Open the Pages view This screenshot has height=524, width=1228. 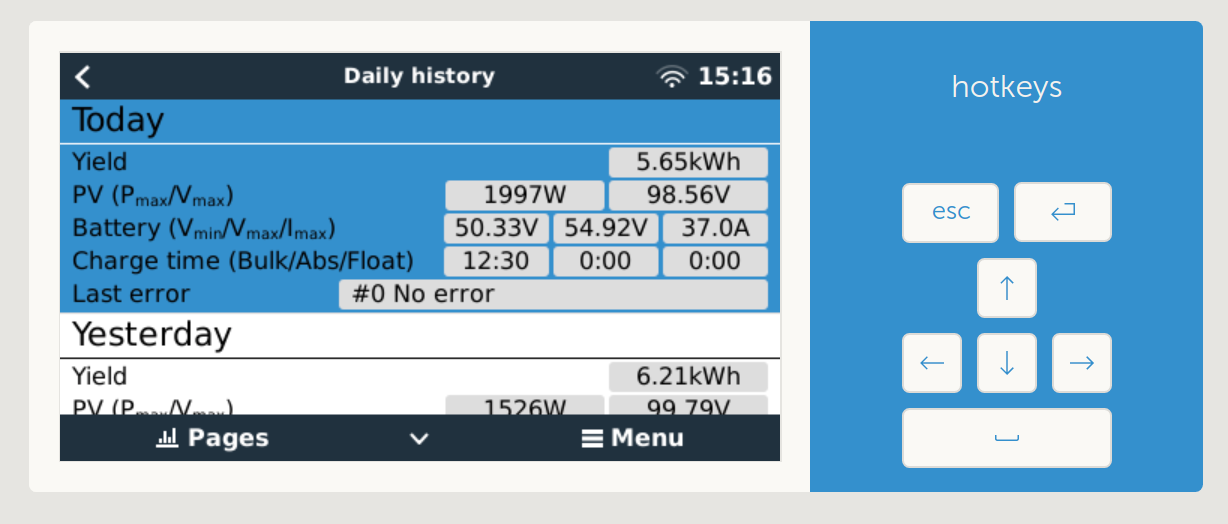(213, 438)
